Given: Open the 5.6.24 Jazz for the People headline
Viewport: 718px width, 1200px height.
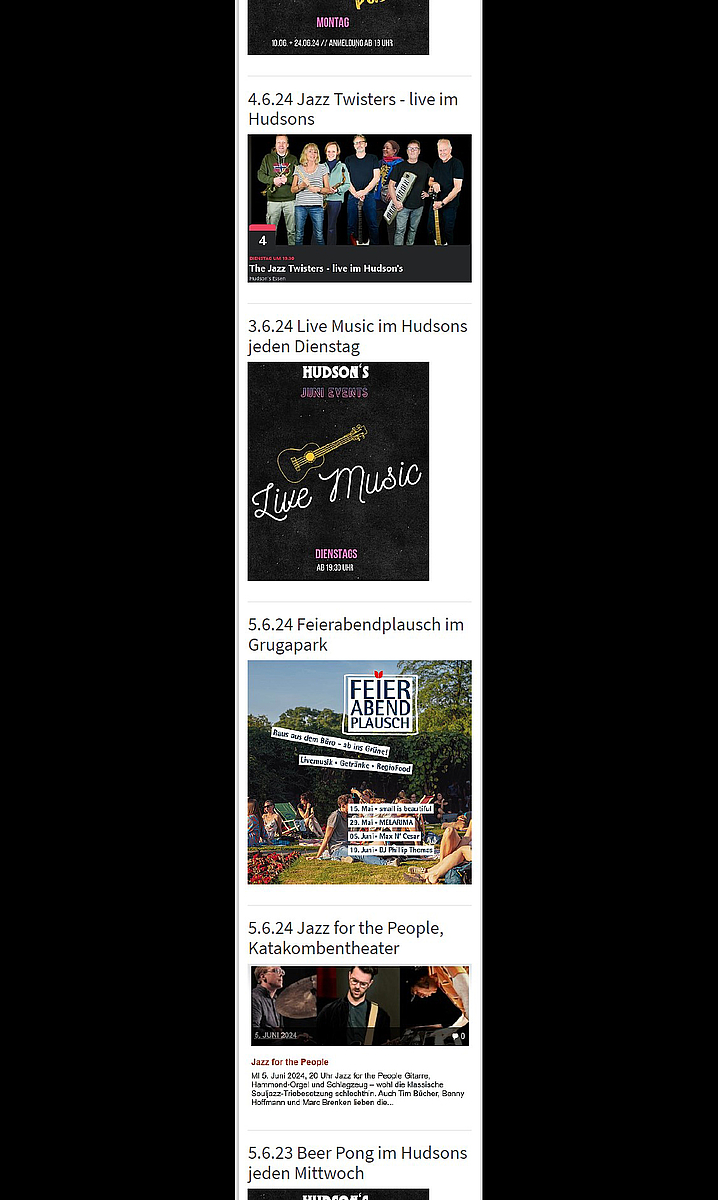Looking at the screenshot, I should tap(346, 938).
